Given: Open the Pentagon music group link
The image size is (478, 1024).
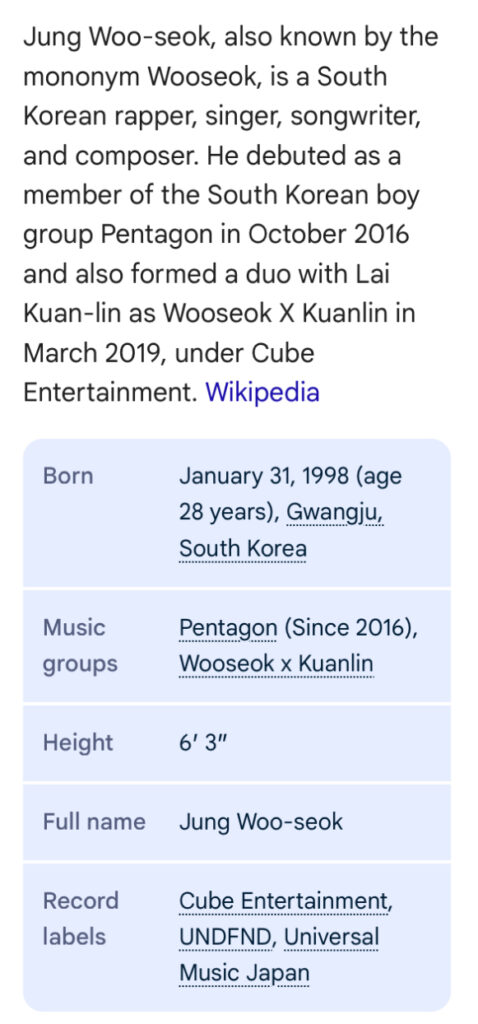Looking at the screenshot, I should pyautogui.click(x=228, y=628).
